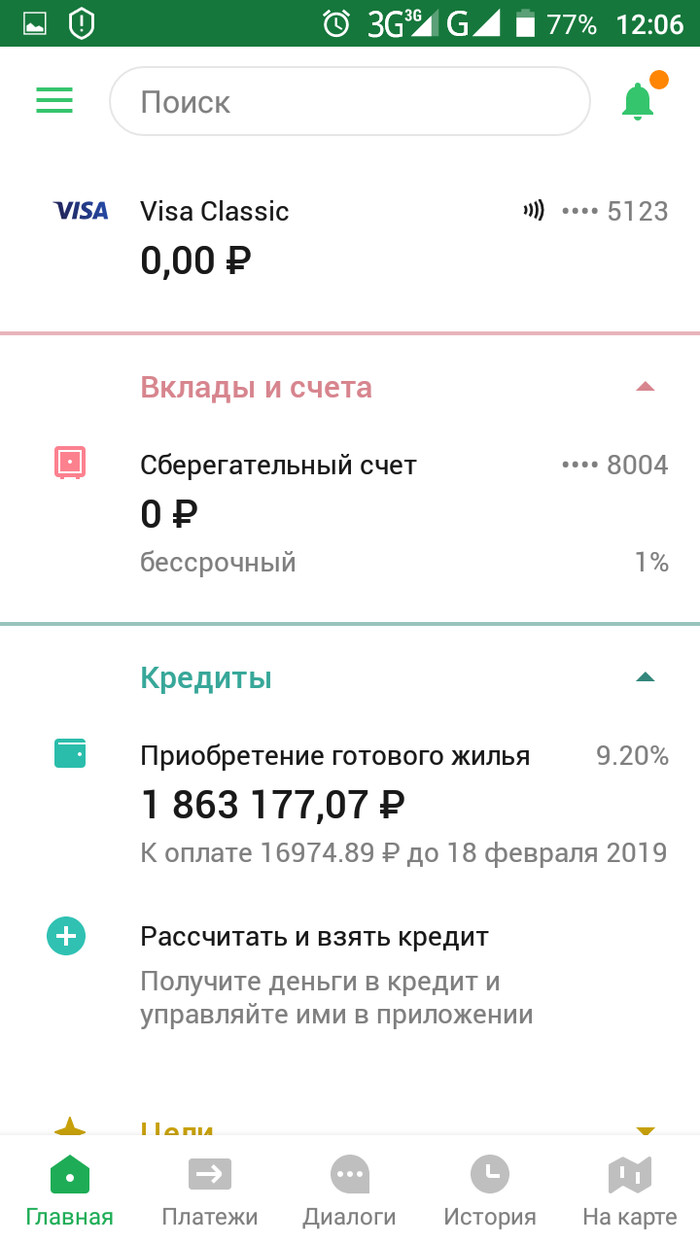
Task: Switch to the Главная tab
Action: click(x=69, y=1192)
